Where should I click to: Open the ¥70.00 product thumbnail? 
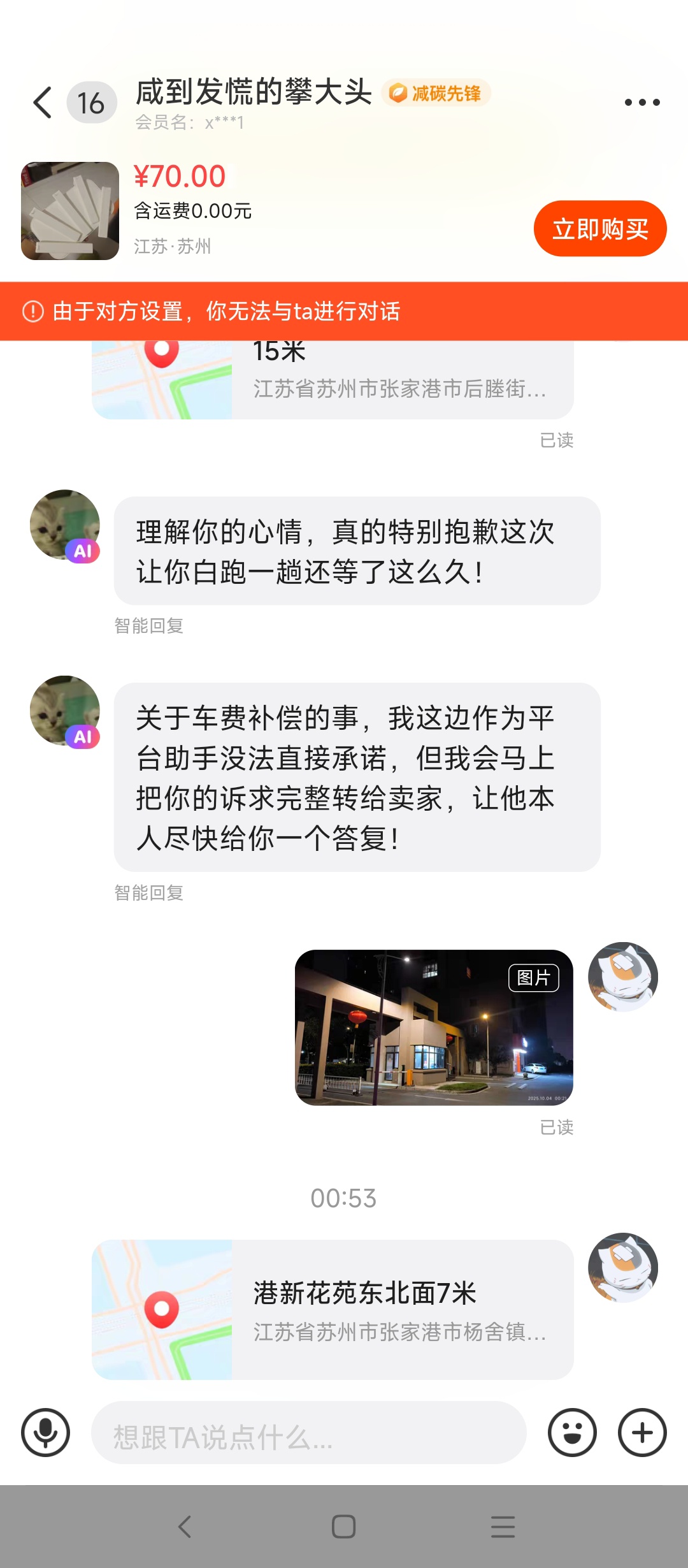tap(70, 211)
